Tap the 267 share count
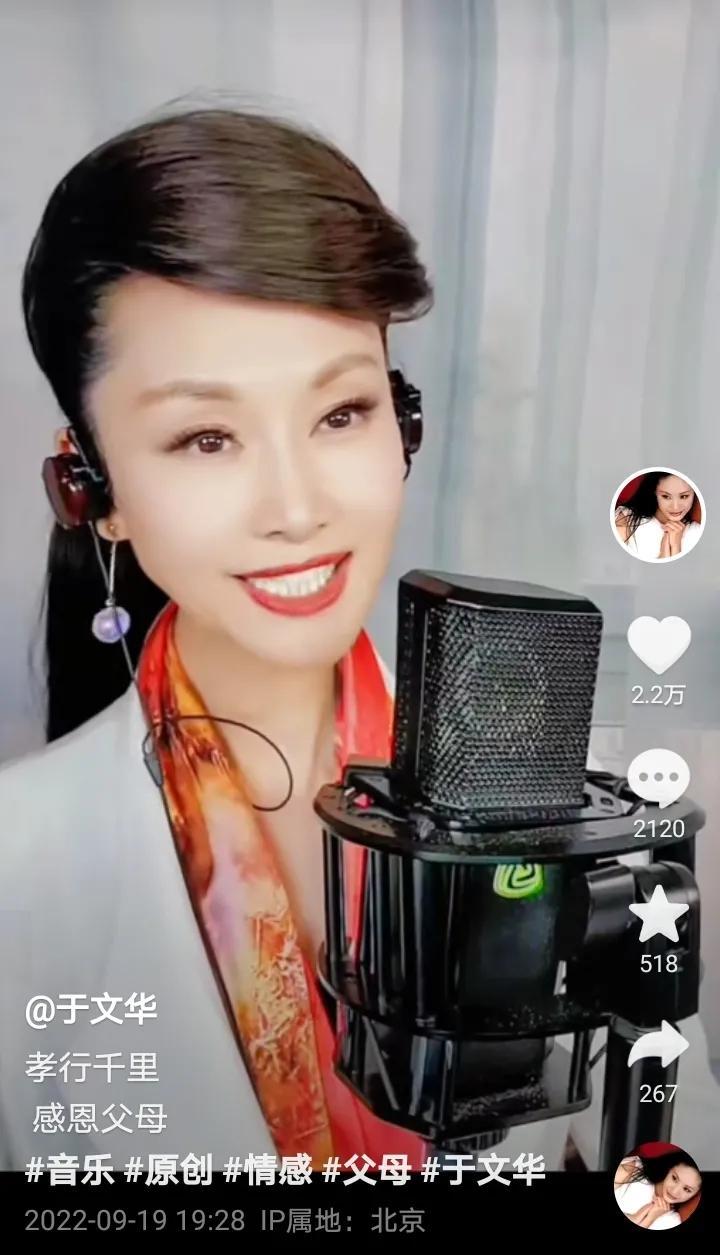720x1255 pixels. 655,1095
